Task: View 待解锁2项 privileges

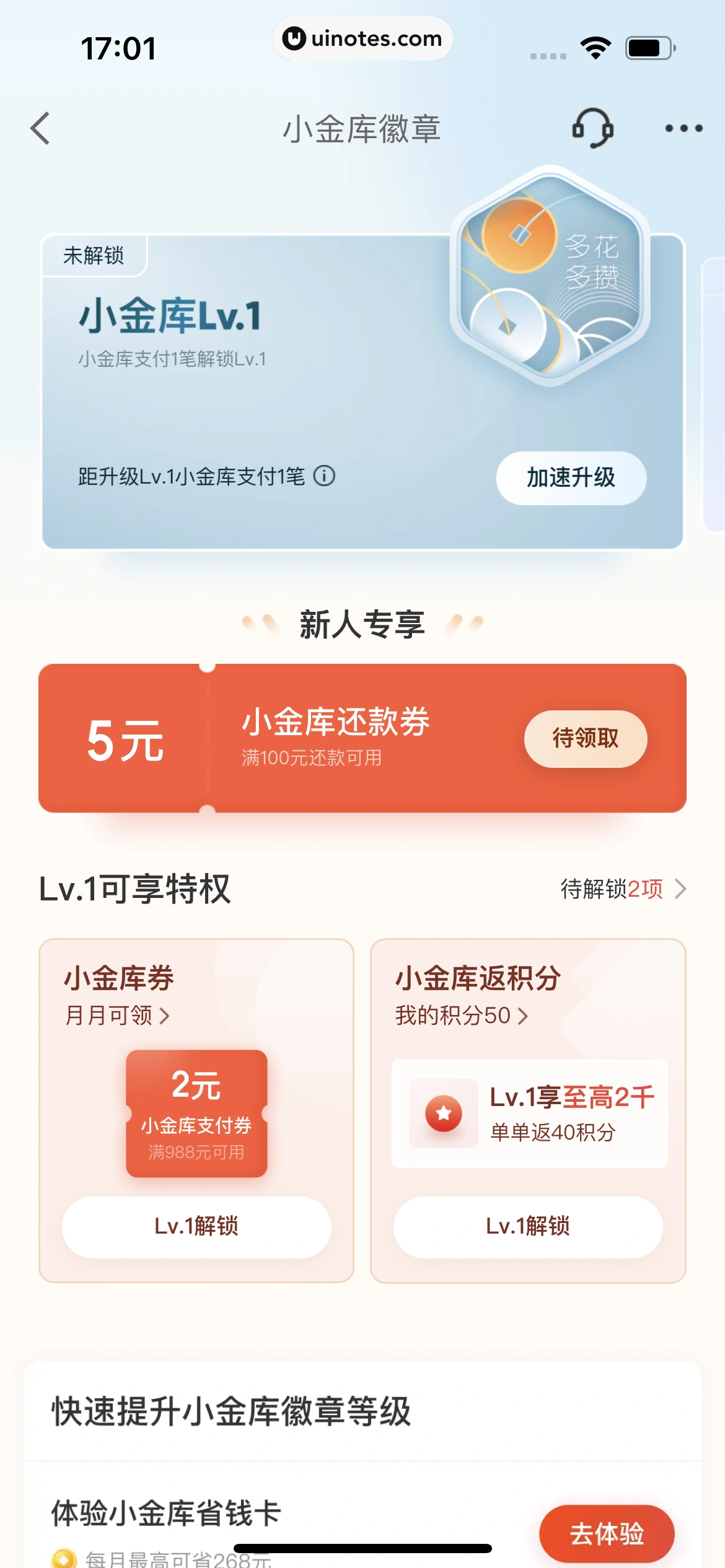Action: click(623, 889)
